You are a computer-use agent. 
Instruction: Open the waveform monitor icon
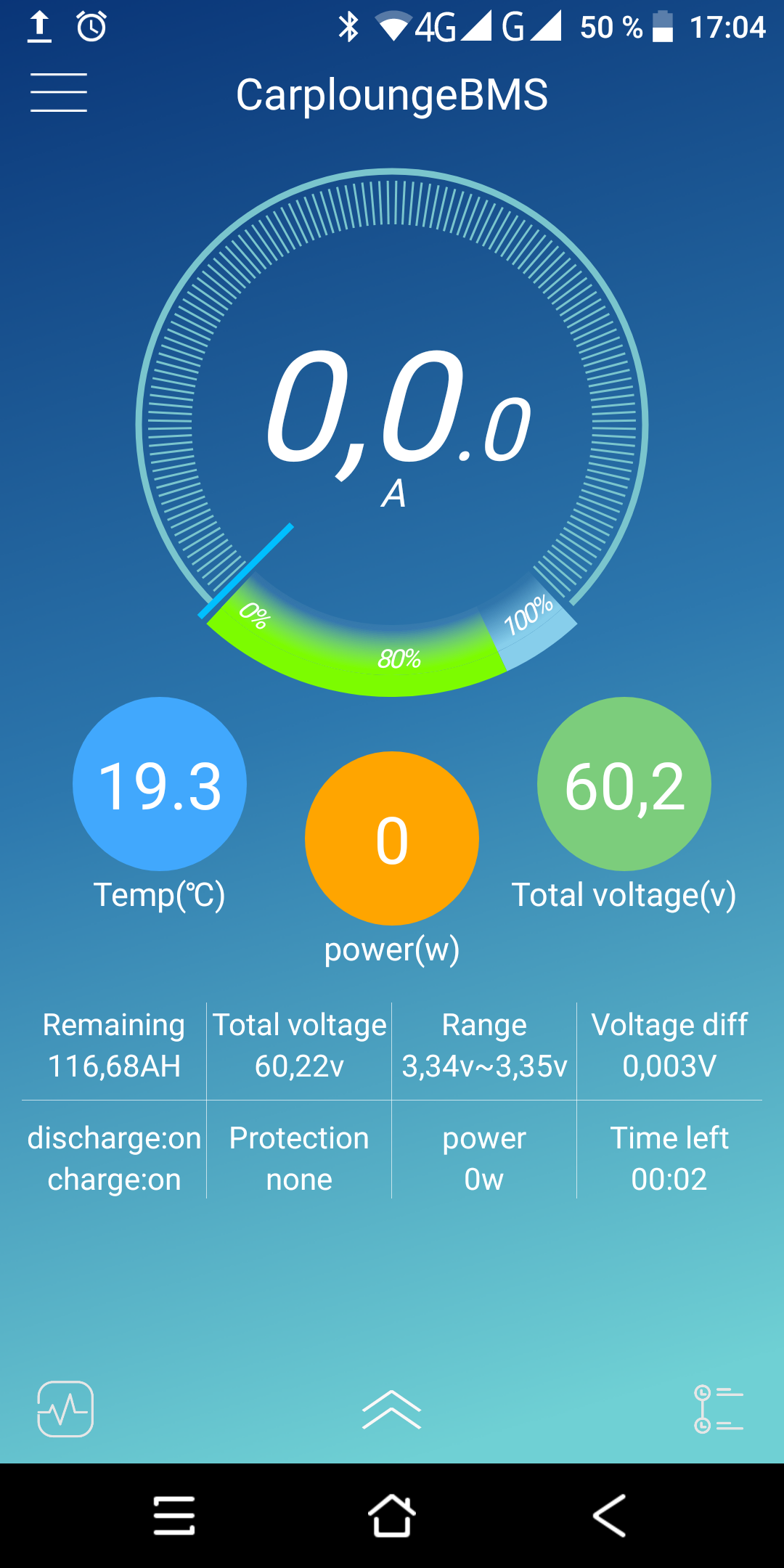click(x=65, y=1409)
